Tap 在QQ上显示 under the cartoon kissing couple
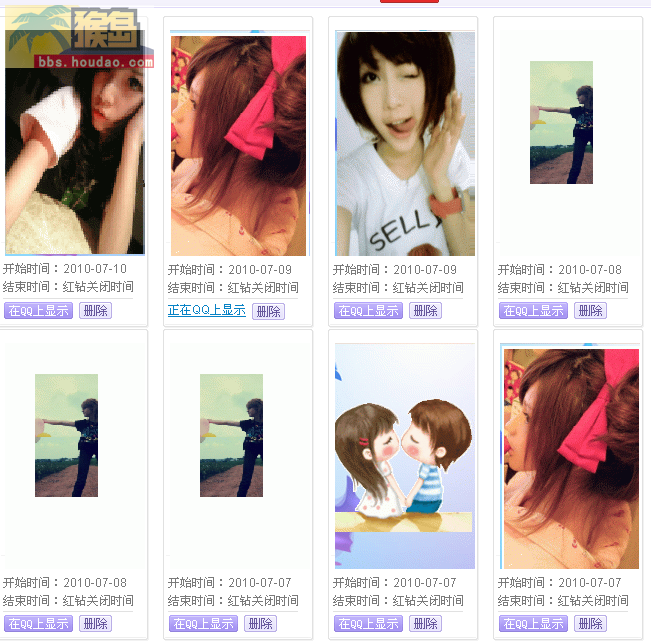 368,624
